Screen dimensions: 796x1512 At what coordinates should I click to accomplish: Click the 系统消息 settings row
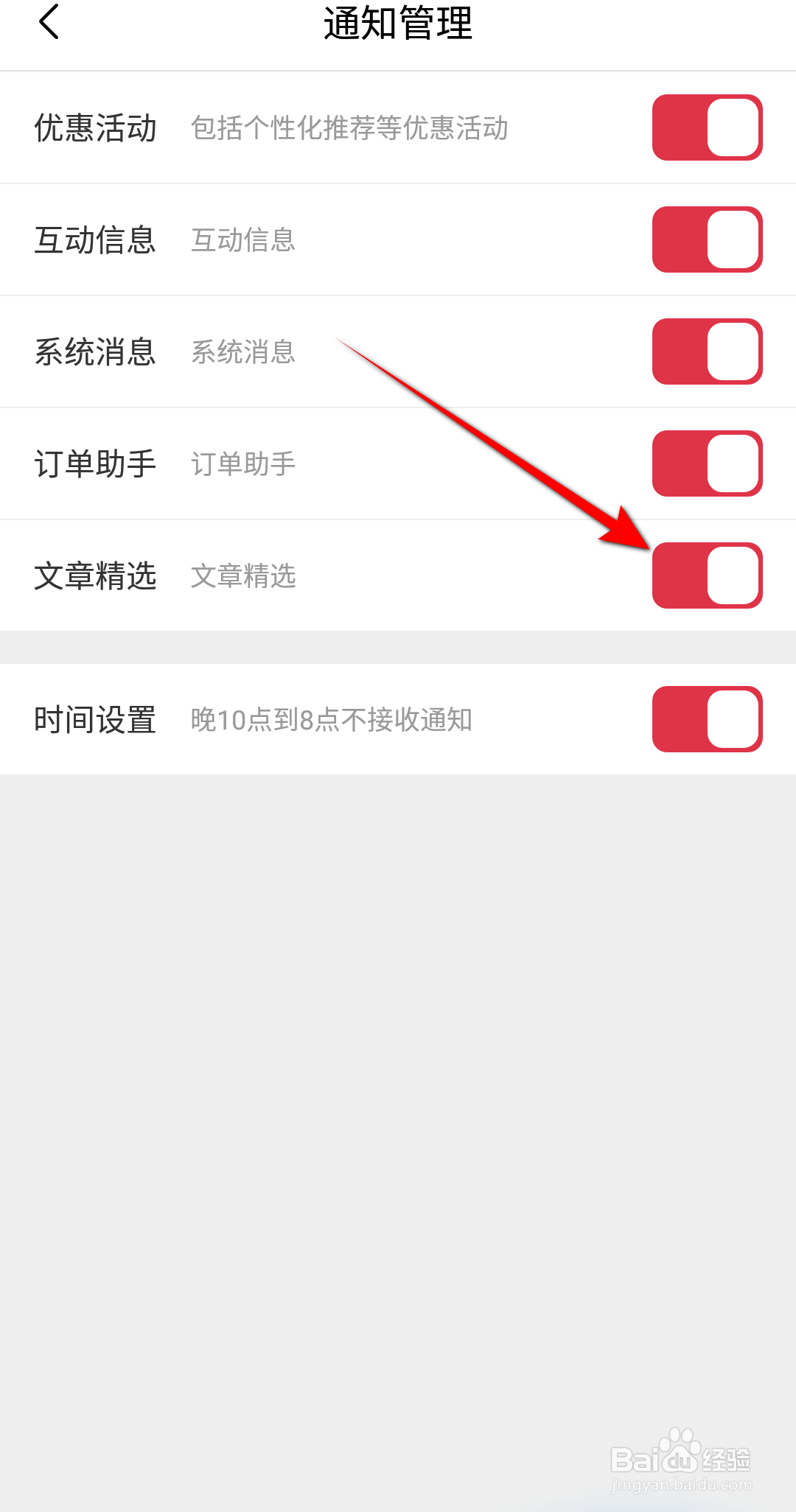click(x=295, y=351)
